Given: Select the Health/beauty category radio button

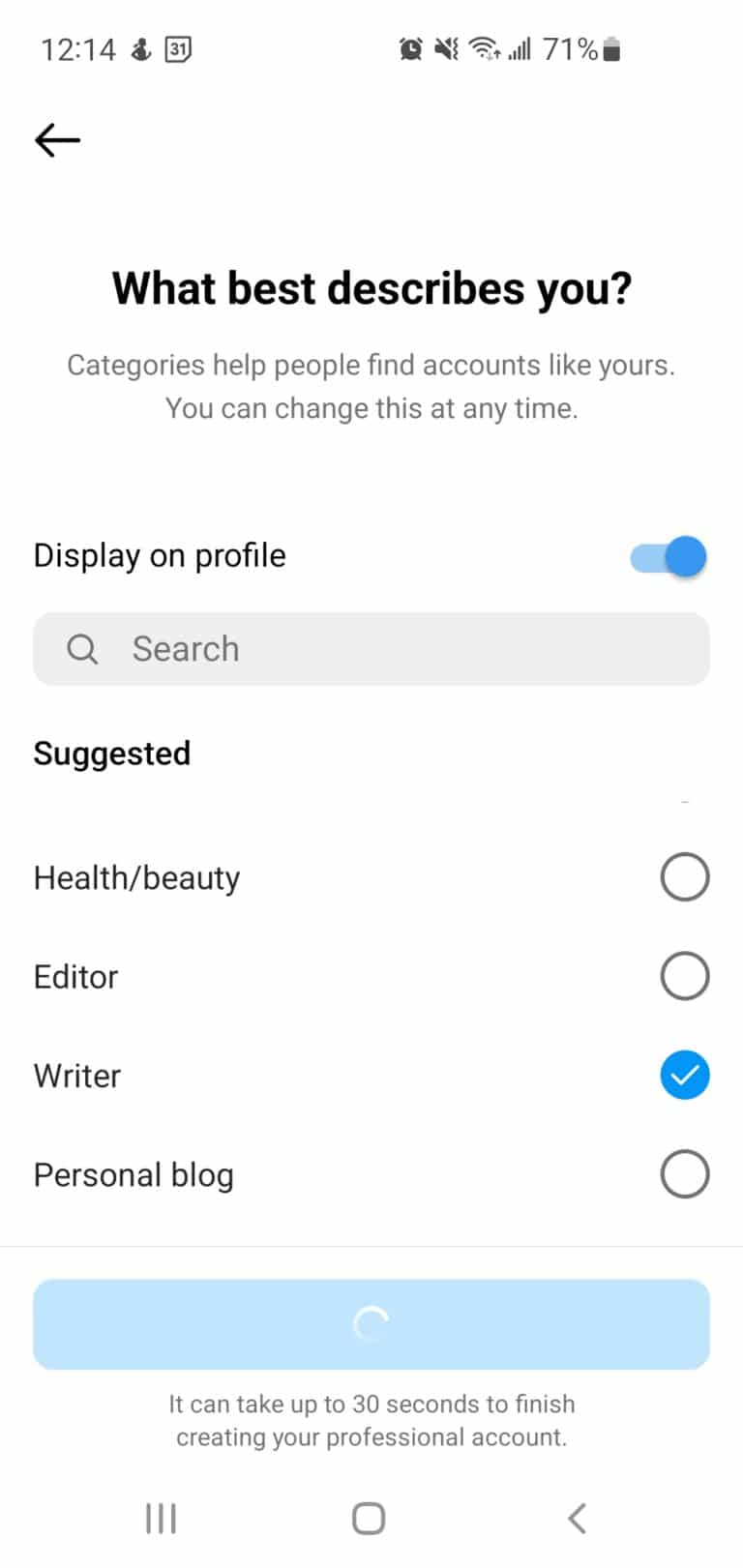Looking at the screenshot, I should click(x=684, y=877).
